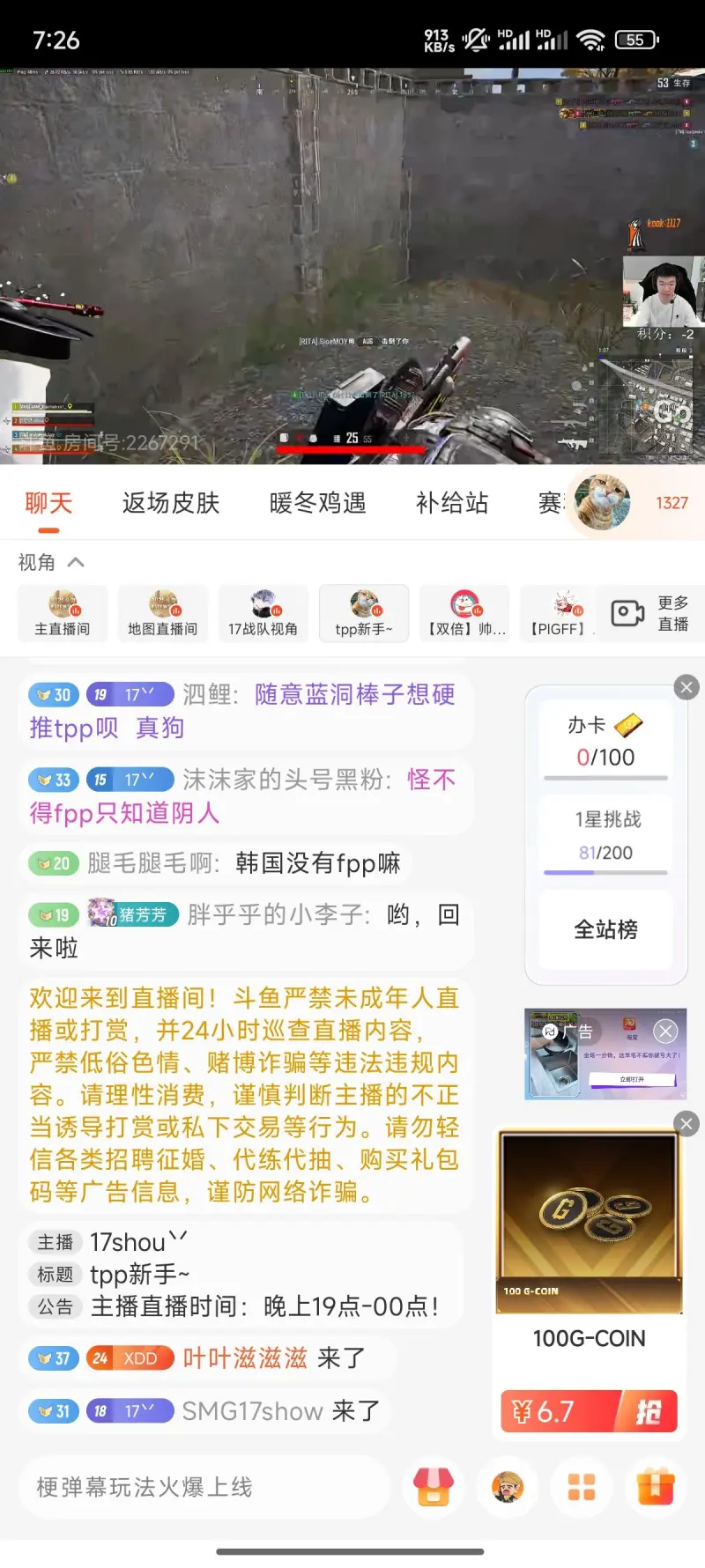
Task: Switch to the 暖冬鸡遇 tab
Action: click(317, 503)
